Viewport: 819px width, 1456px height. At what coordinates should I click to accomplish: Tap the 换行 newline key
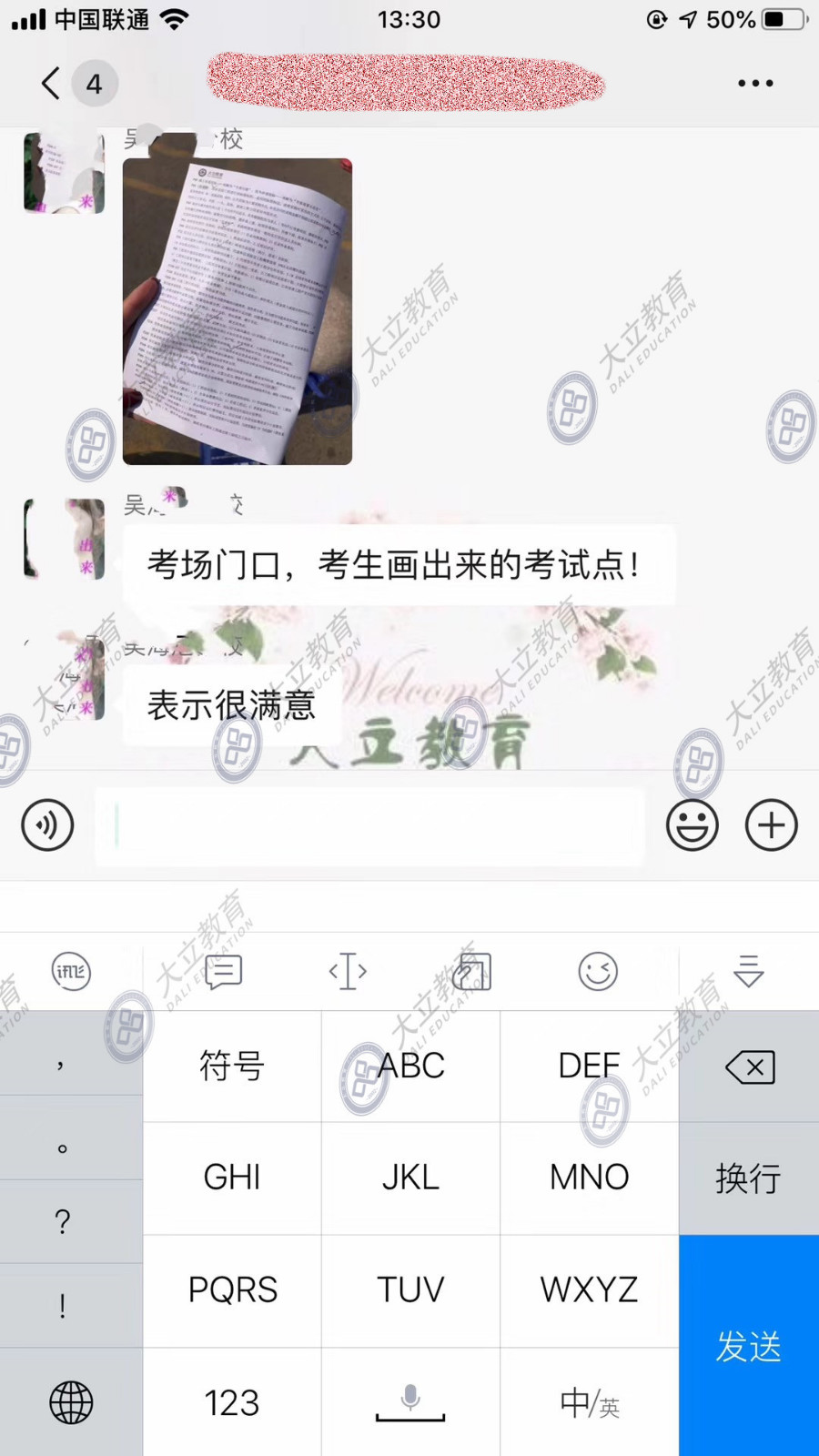[x=748, y=1178]
